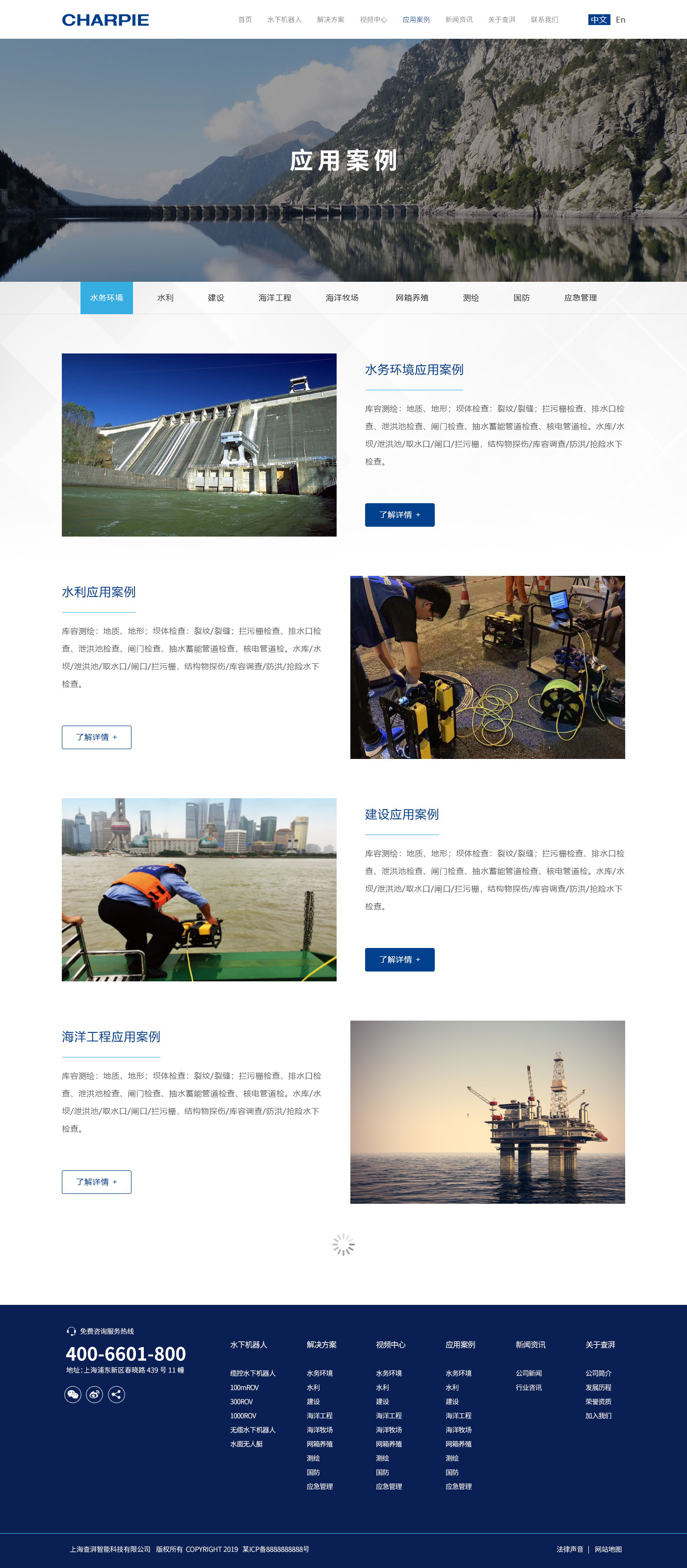Switch language to En
The height and width of the screenshot is (1568, 687).
[620, 20]
